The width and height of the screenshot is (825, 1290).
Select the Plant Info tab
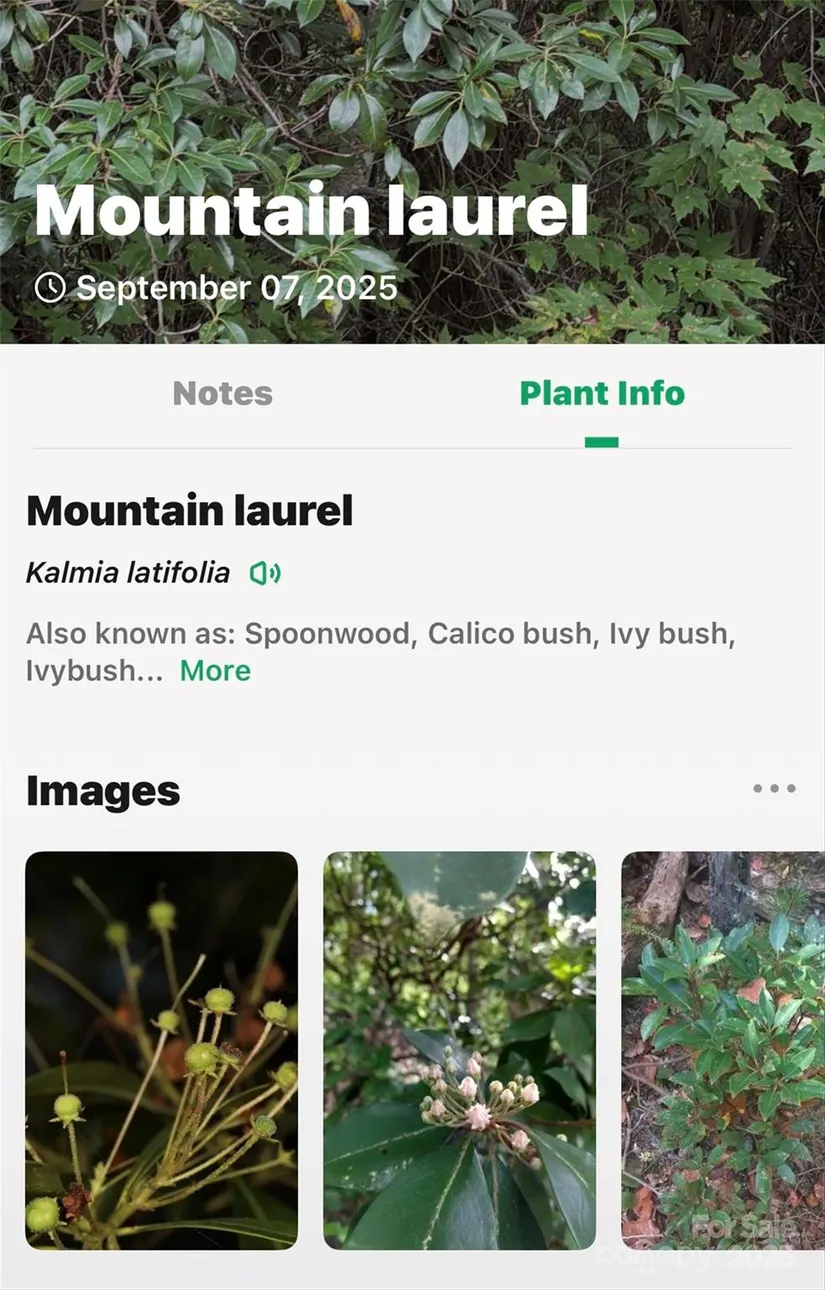[602, 394]
